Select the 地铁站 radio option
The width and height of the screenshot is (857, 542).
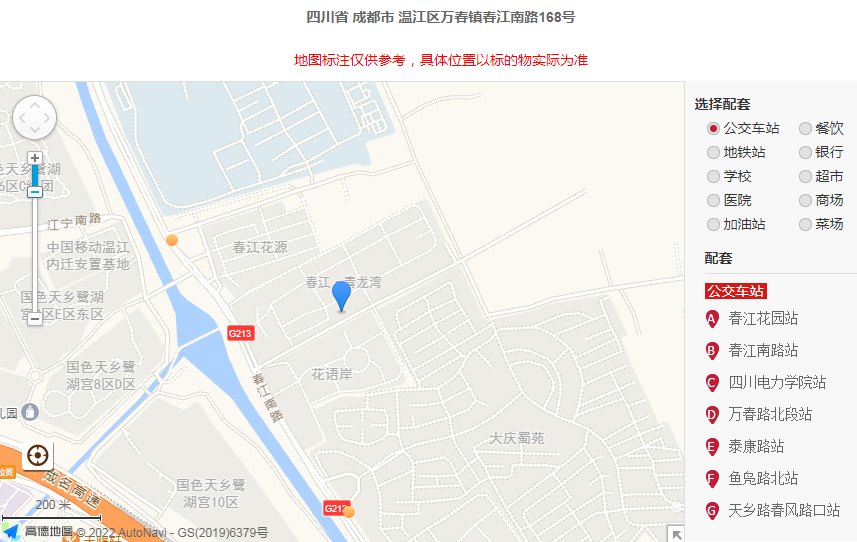point(713,152)
